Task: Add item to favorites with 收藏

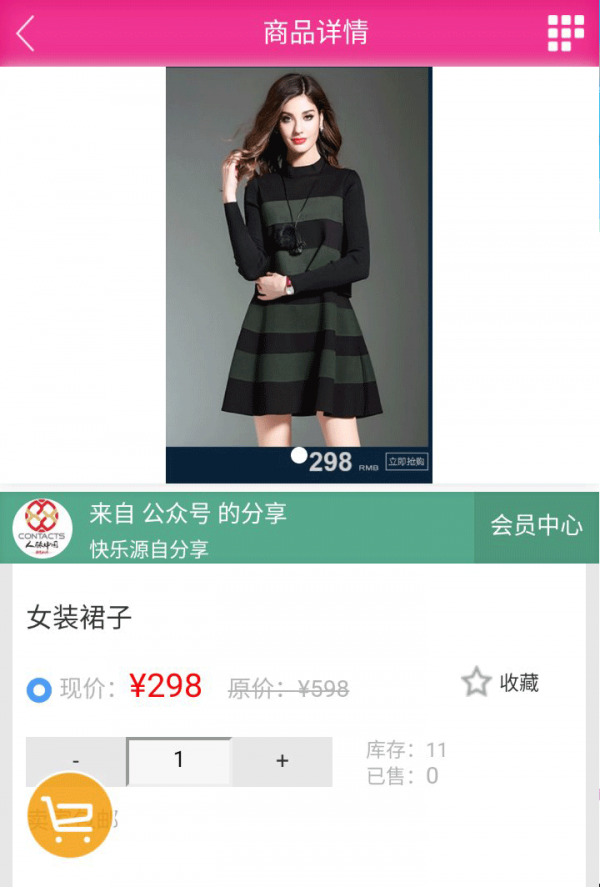Action: (x=501, y=683)
